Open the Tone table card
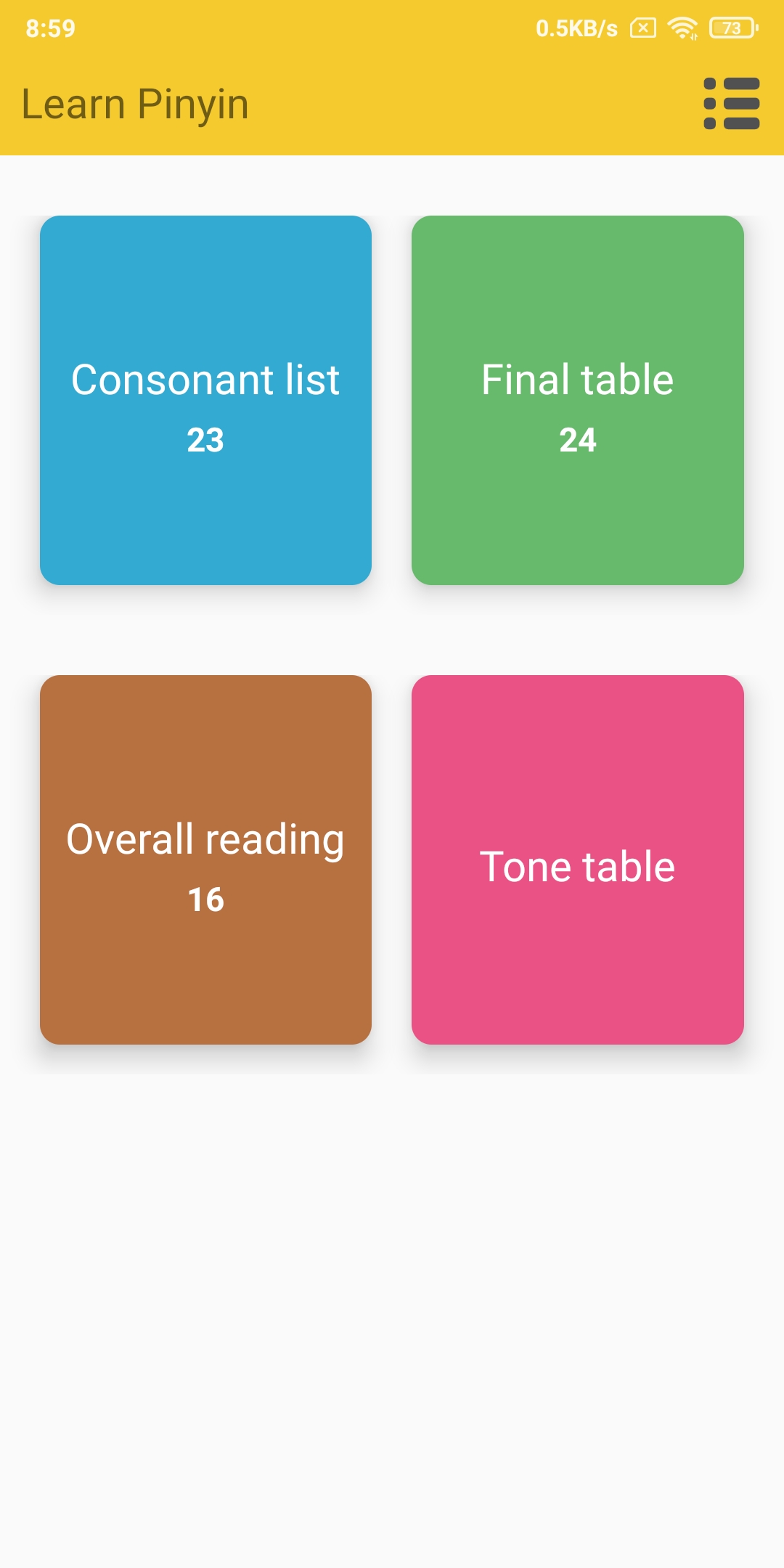 pyautogui.click(x=578, y=859)
